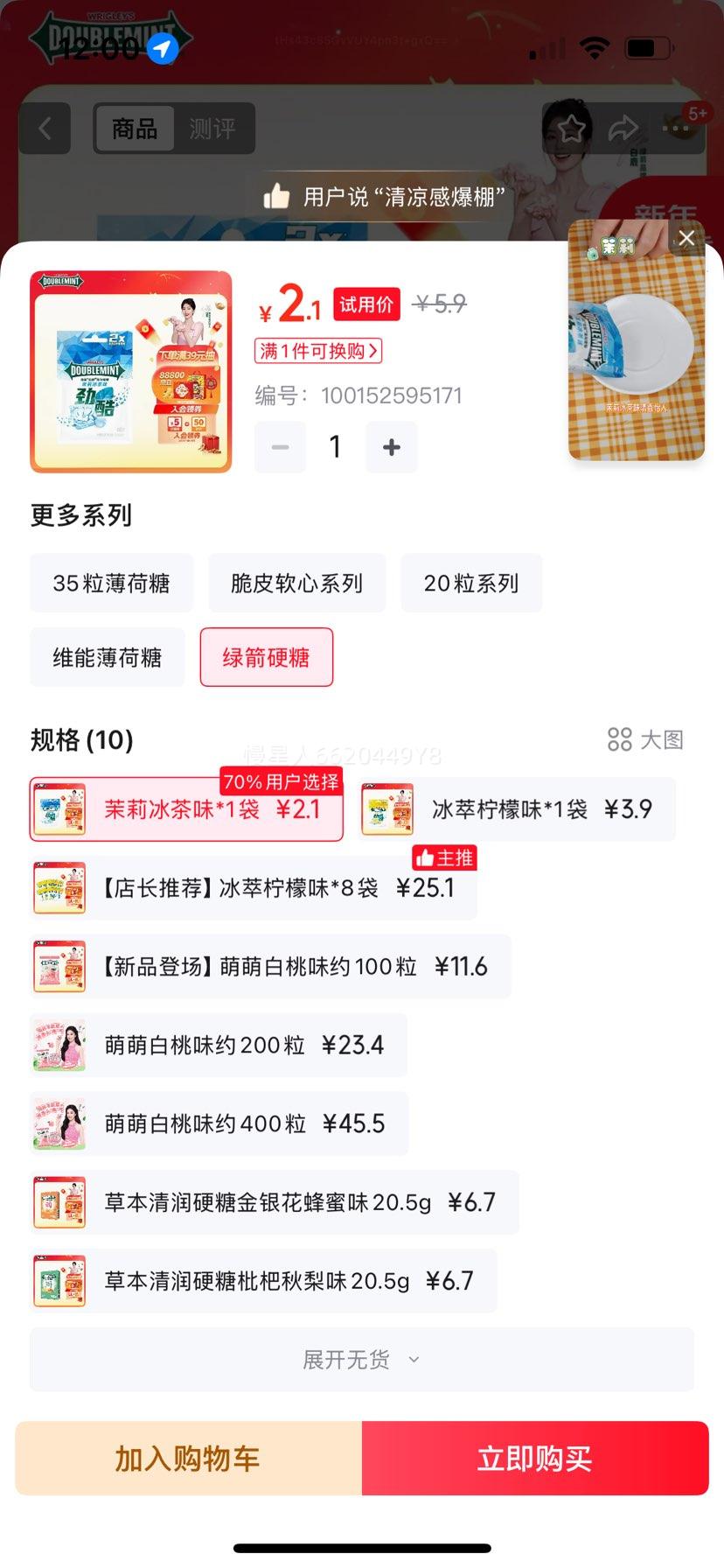Close the floating jasmine video preview

pos(686,238)
